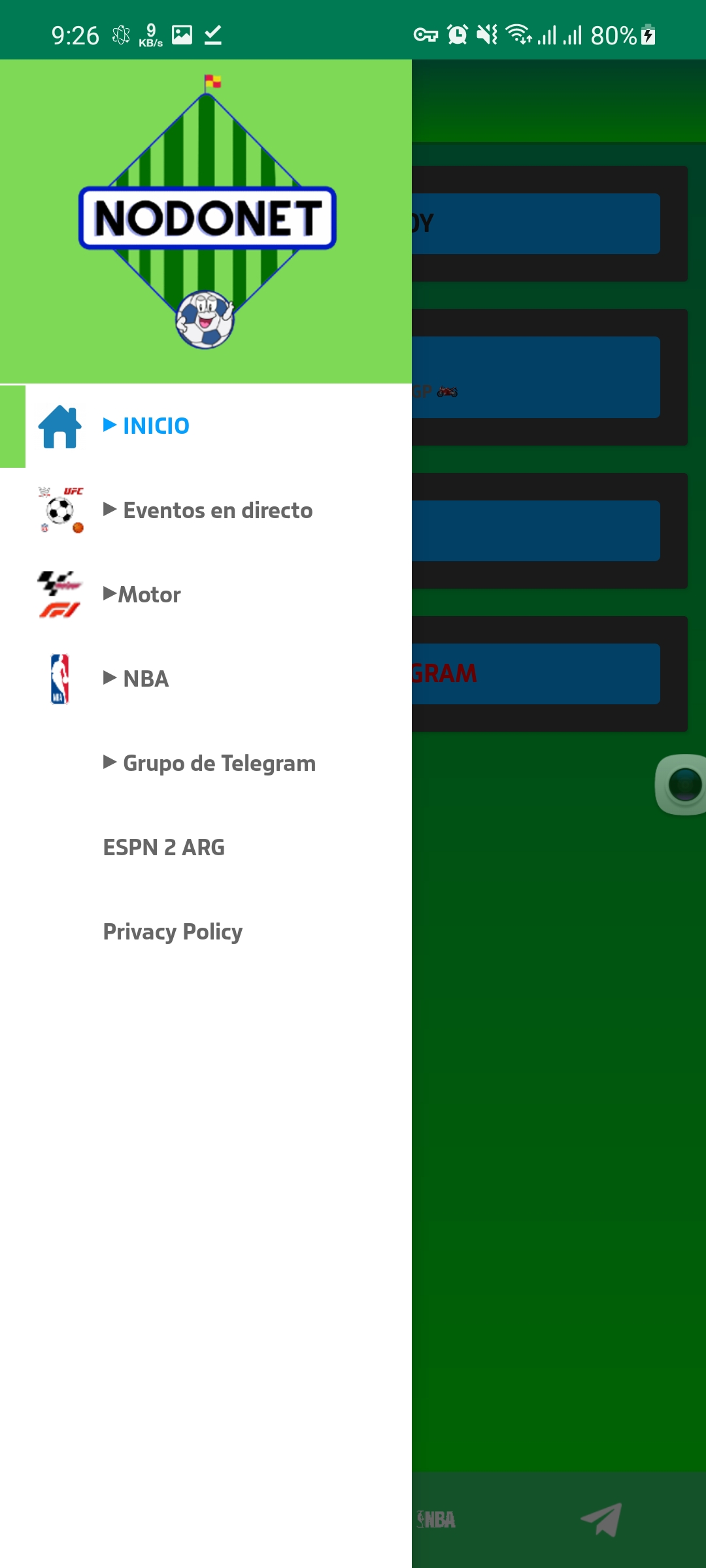706x1568 pixels.
Task: Tap the floating round green button
Action: [684, 785]
